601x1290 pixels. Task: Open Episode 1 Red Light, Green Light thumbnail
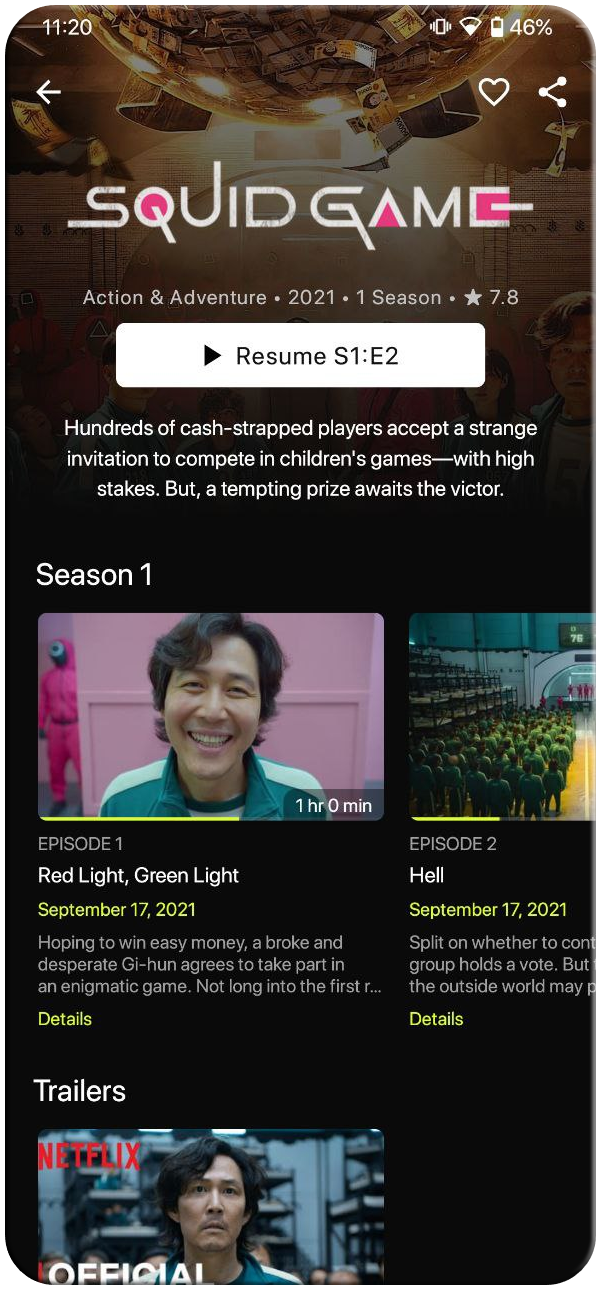click(211, 716)
